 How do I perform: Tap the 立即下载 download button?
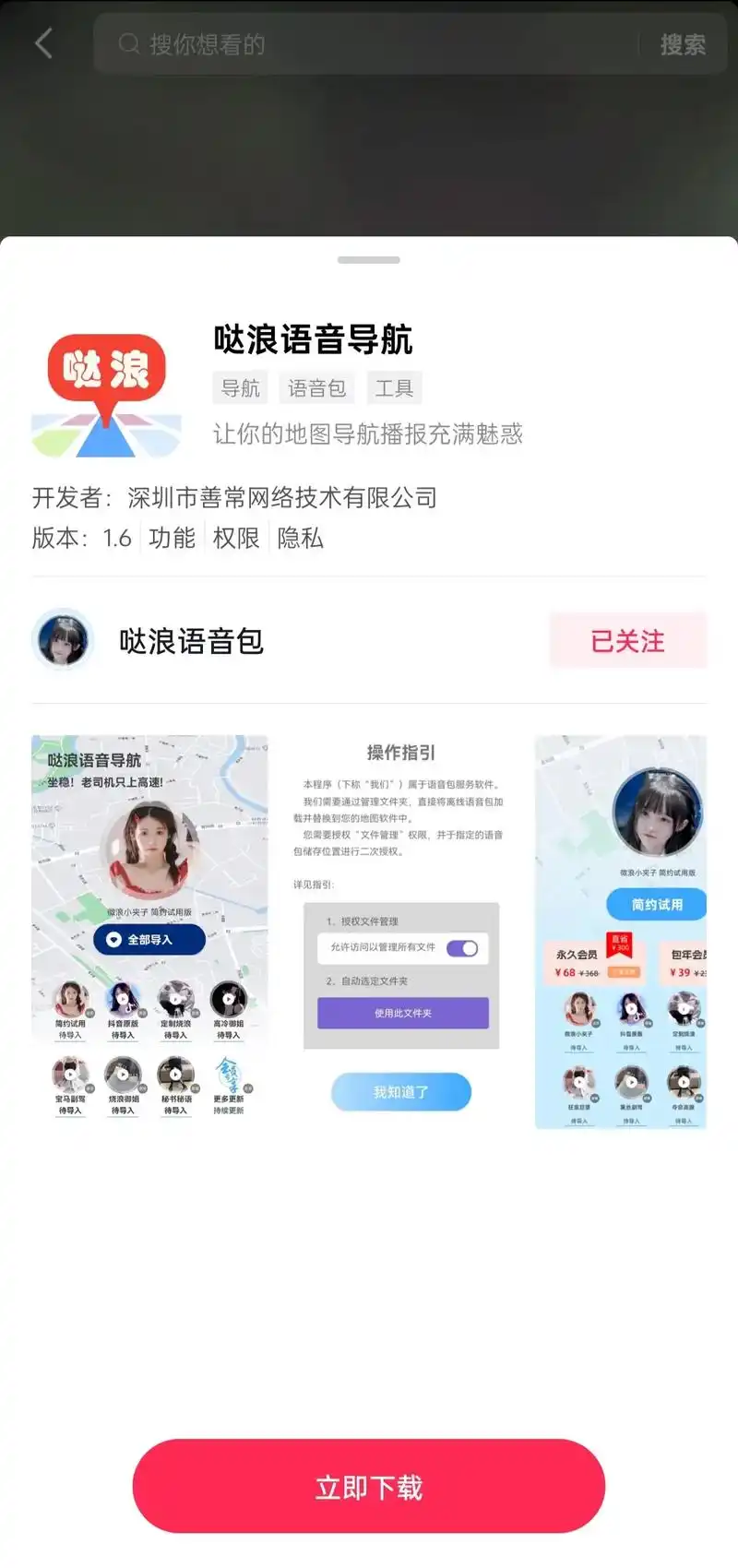369,1486
